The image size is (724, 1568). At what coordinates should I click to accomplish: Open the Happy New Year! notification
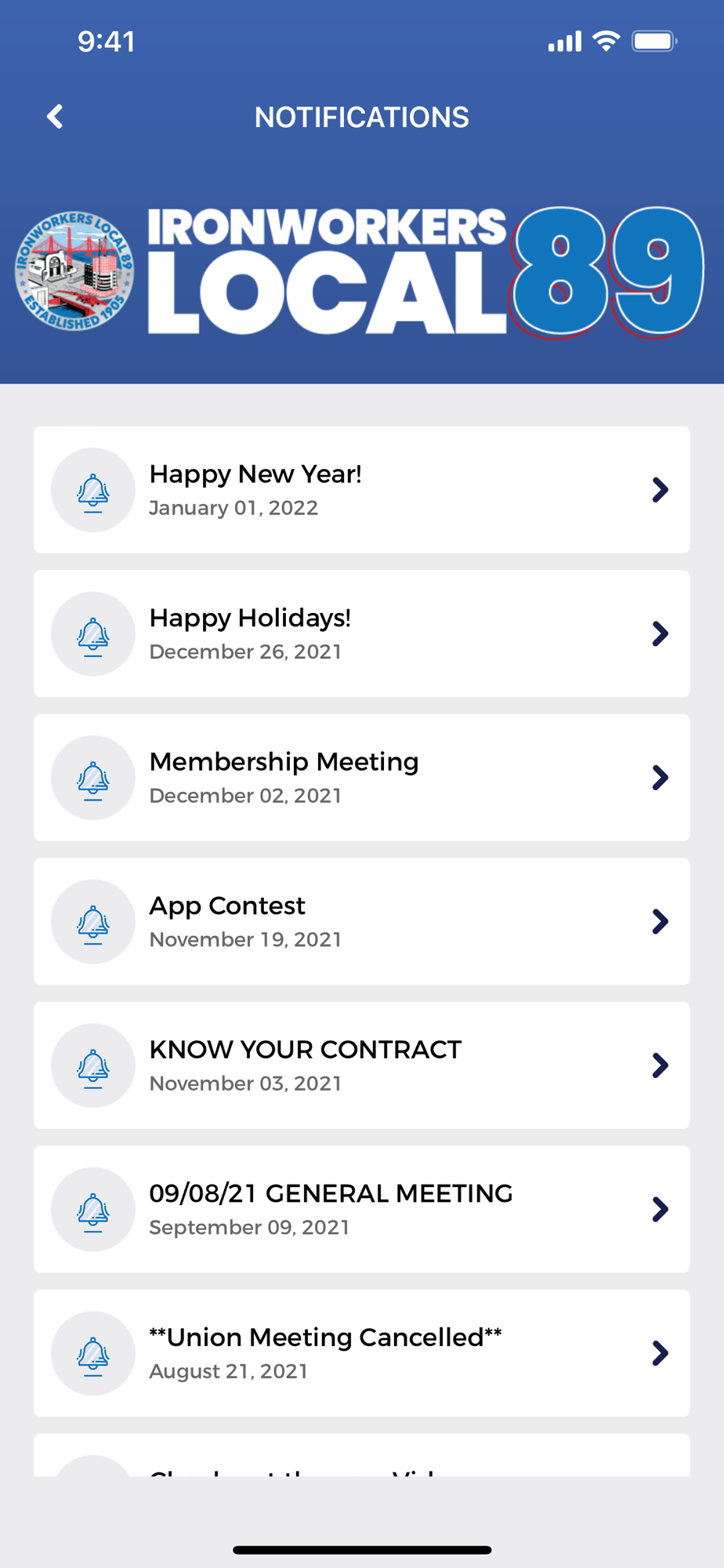coord(362,490)
